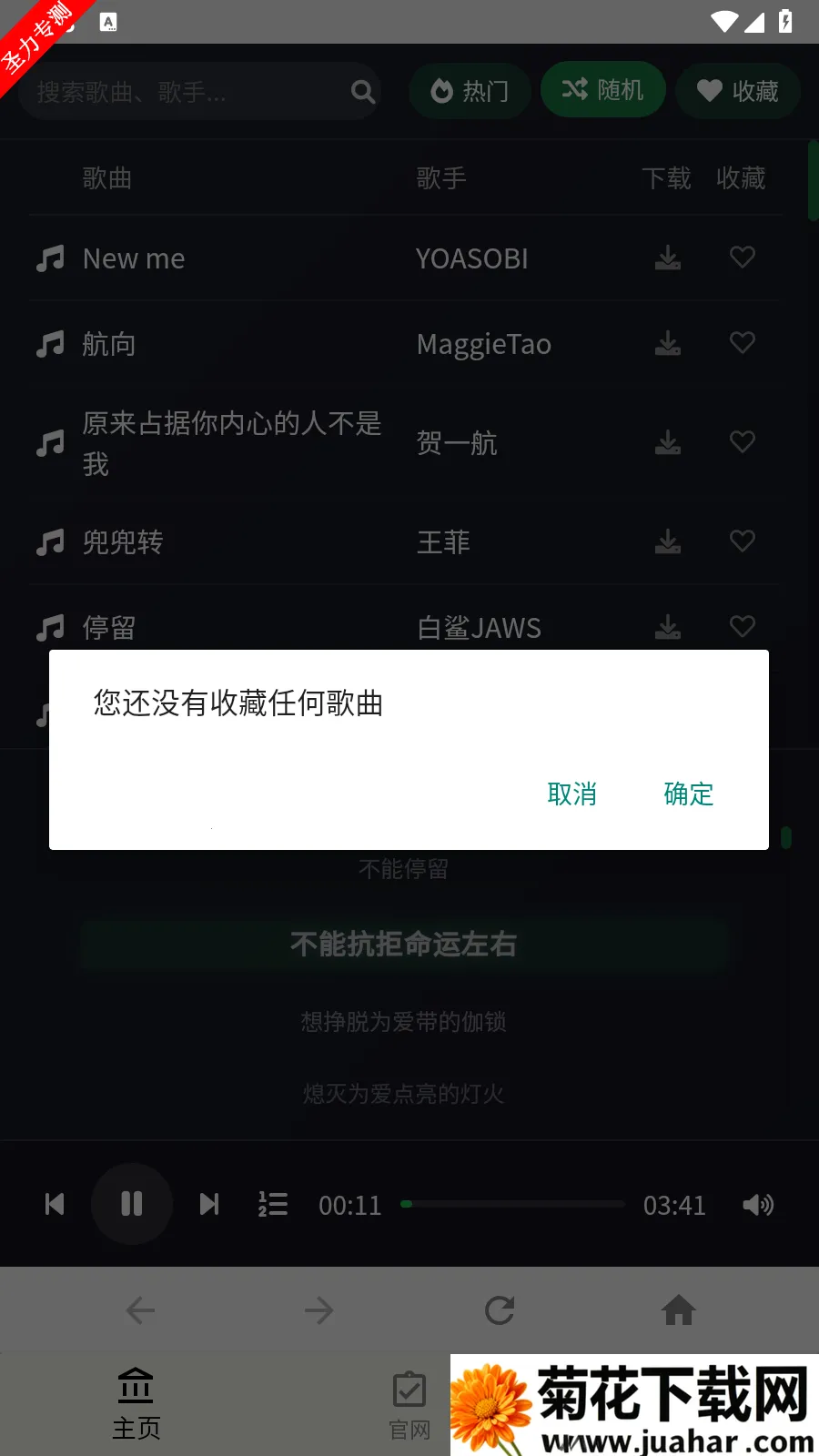Skip to the next track
Screen dimensions: 819x1456
click(208, 1204)
